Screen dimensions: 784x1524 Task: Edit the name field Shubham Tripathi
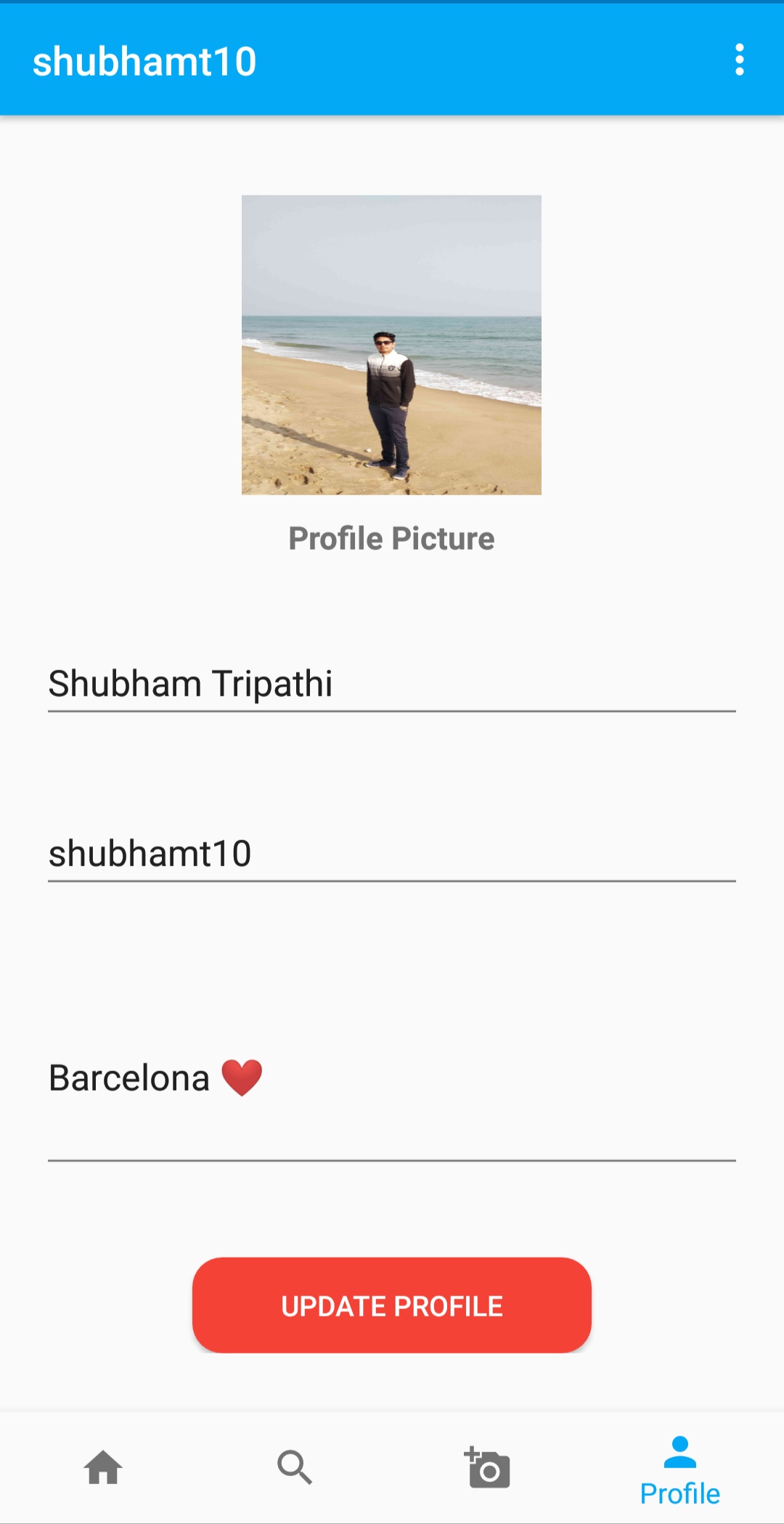(x=391, y=684)
